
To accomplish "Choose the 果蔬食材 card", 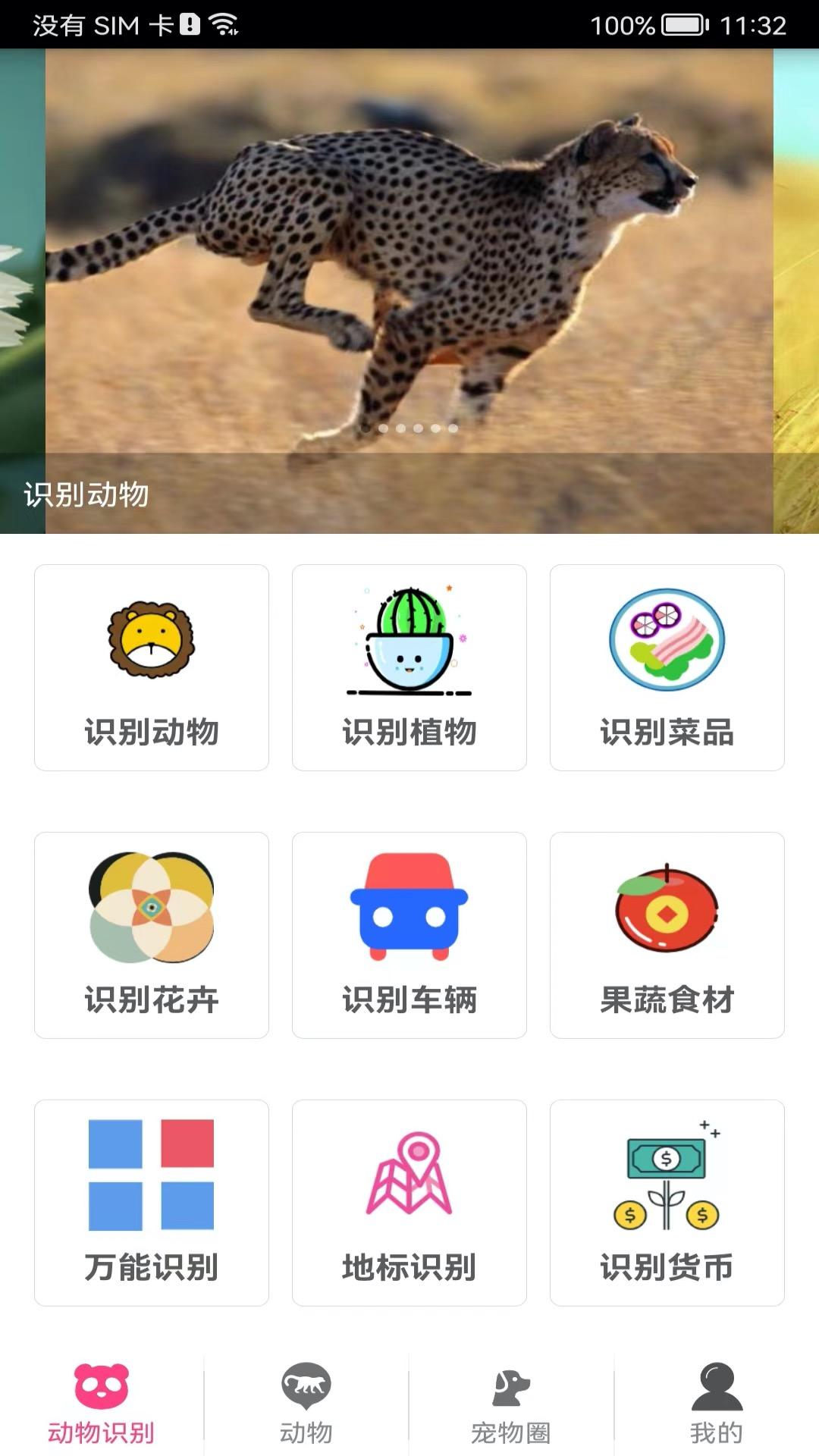I will coord(667,935).
